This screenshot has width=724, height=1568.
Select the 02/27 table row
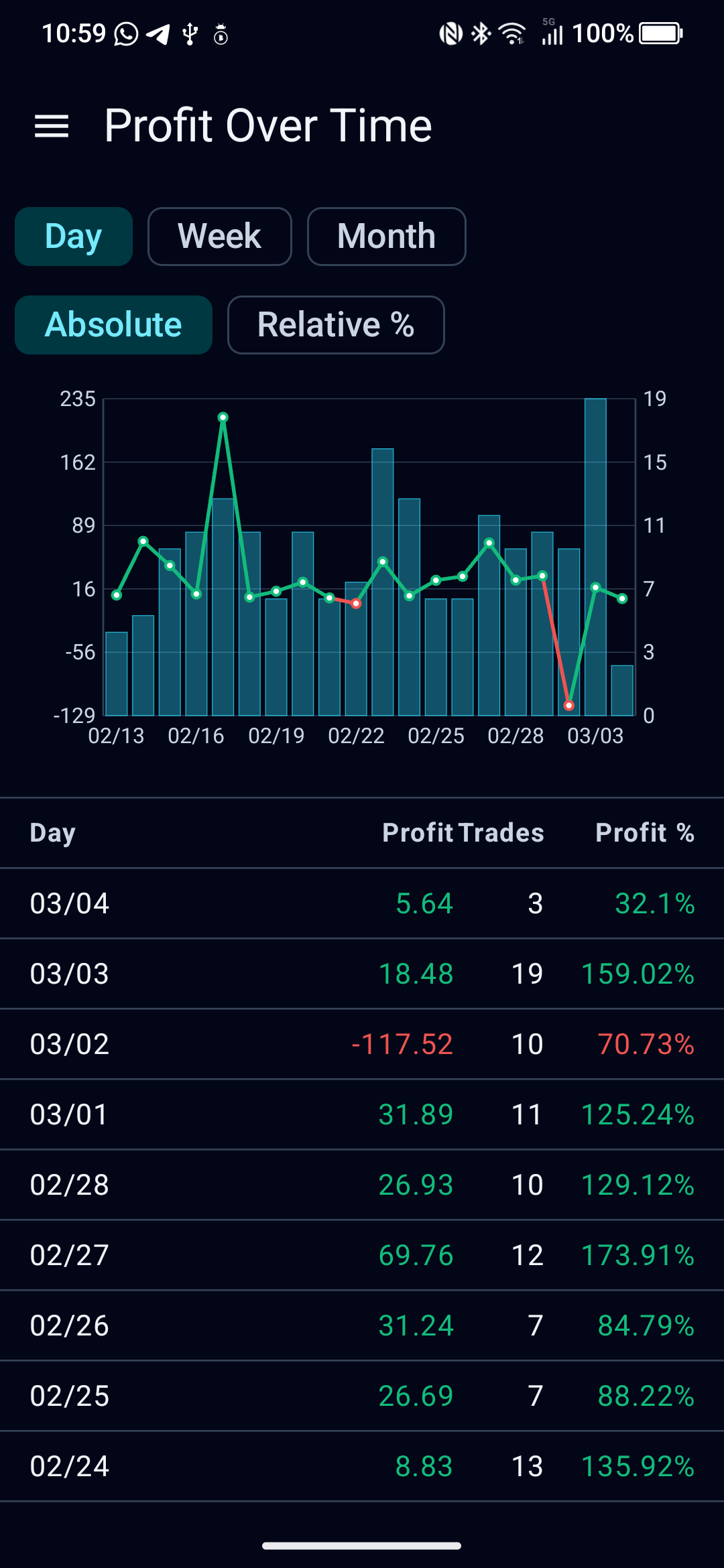pyautogui.click(x=362, y=1255)
